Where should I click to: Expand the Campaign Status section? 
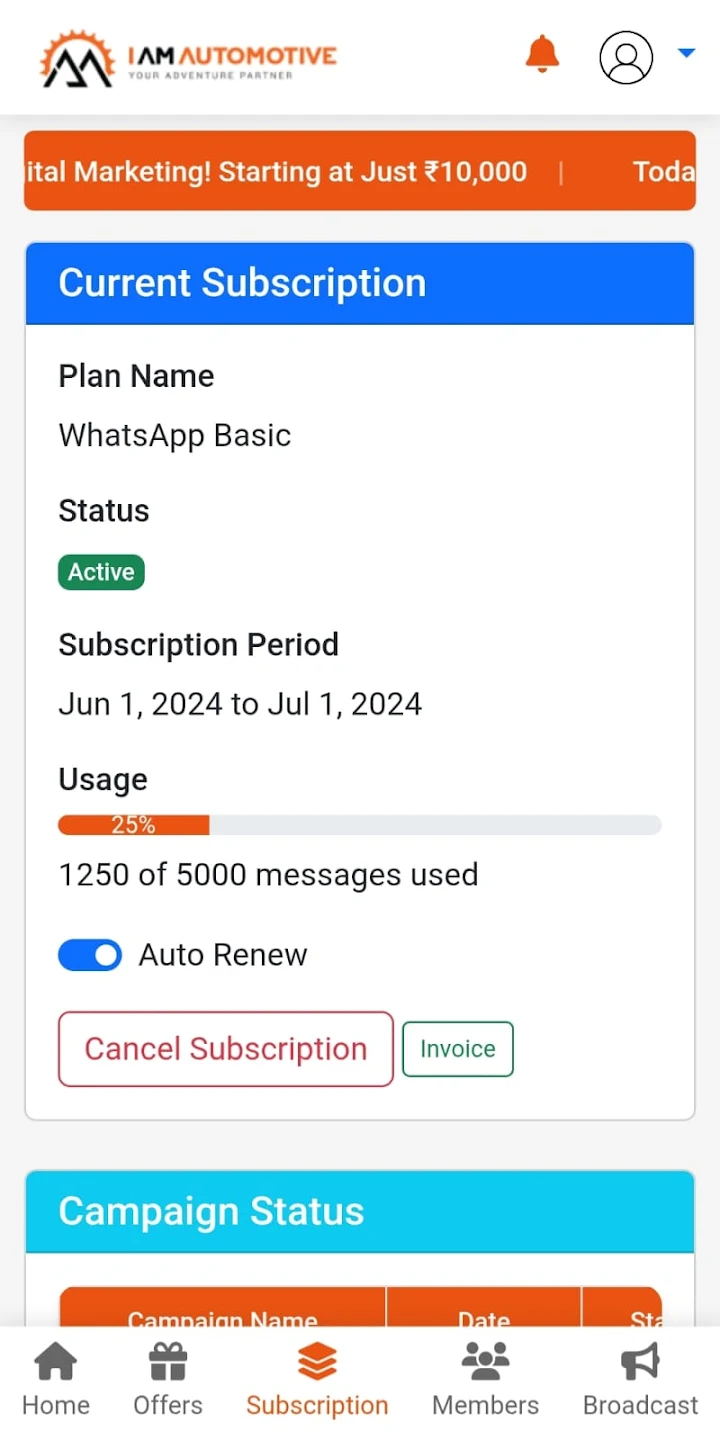tap(360, 1211)
